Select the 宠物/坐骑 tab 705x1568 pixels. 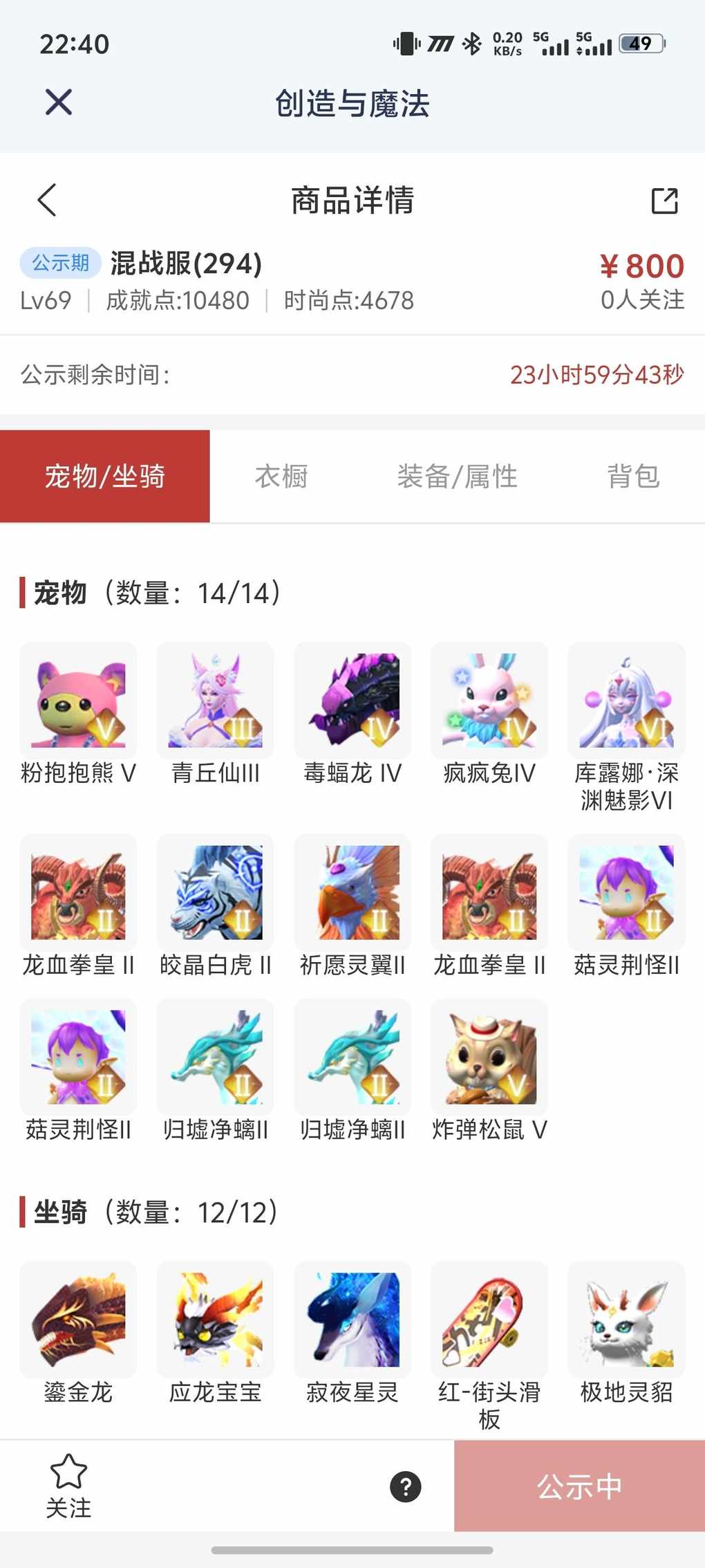[105, 477]
